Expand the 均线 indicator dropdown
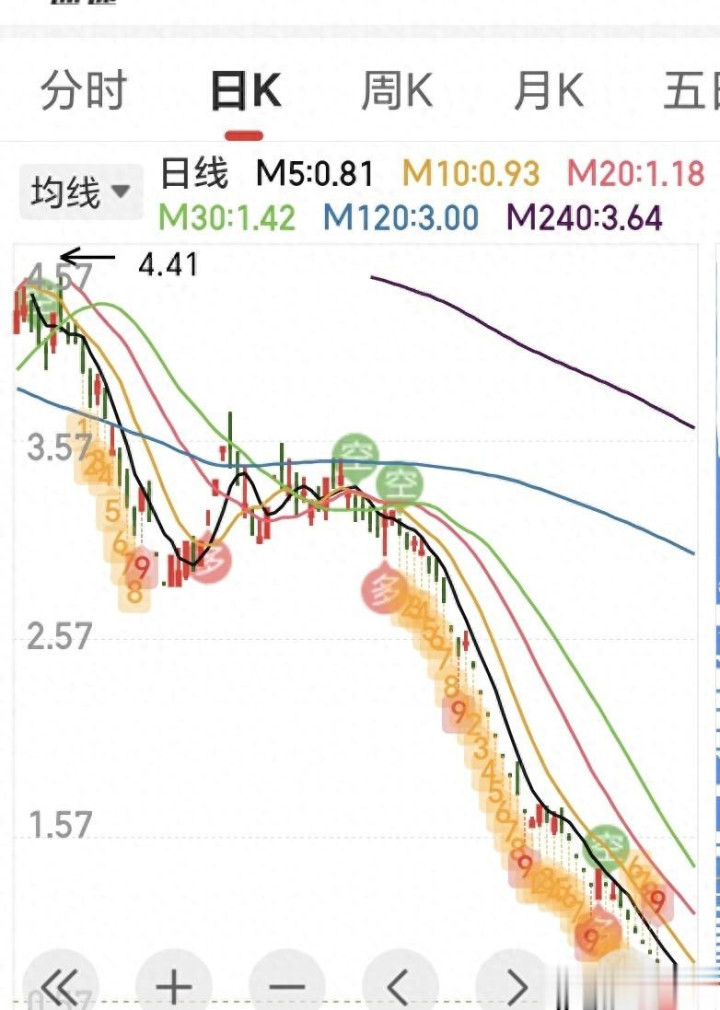This screenshot has width=720, height=1010. 80,191
